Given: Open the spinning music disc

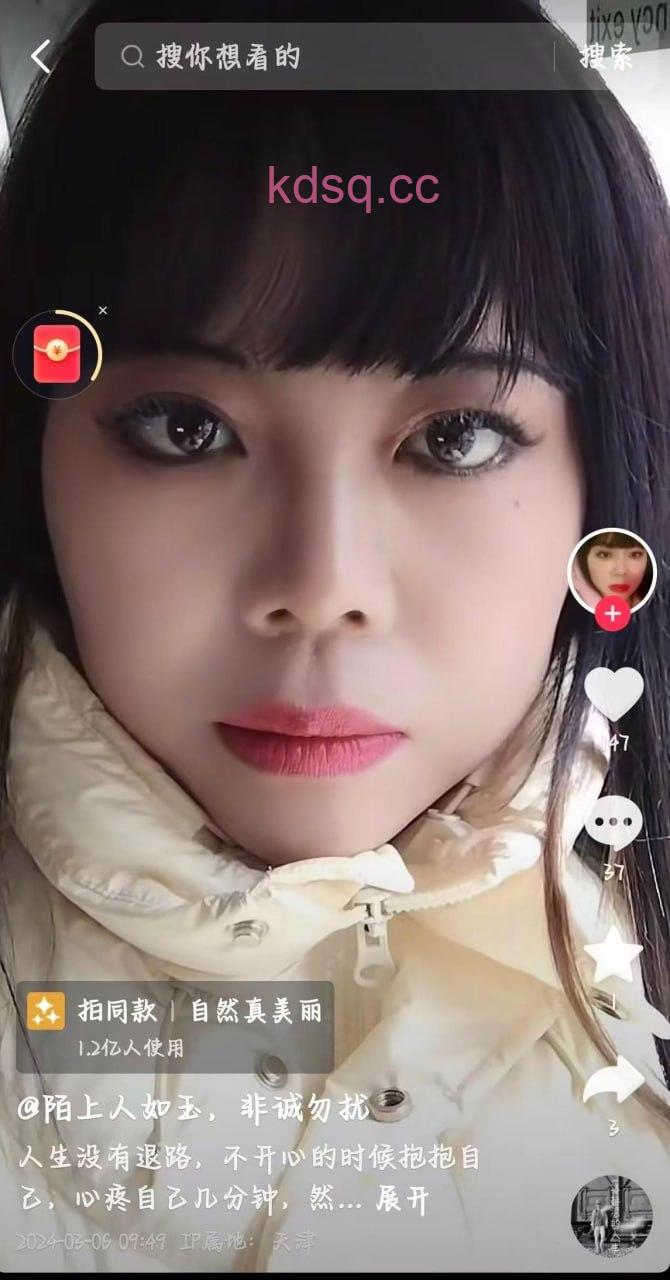Looking at the screenshot, I should (x=611, y=1216).
